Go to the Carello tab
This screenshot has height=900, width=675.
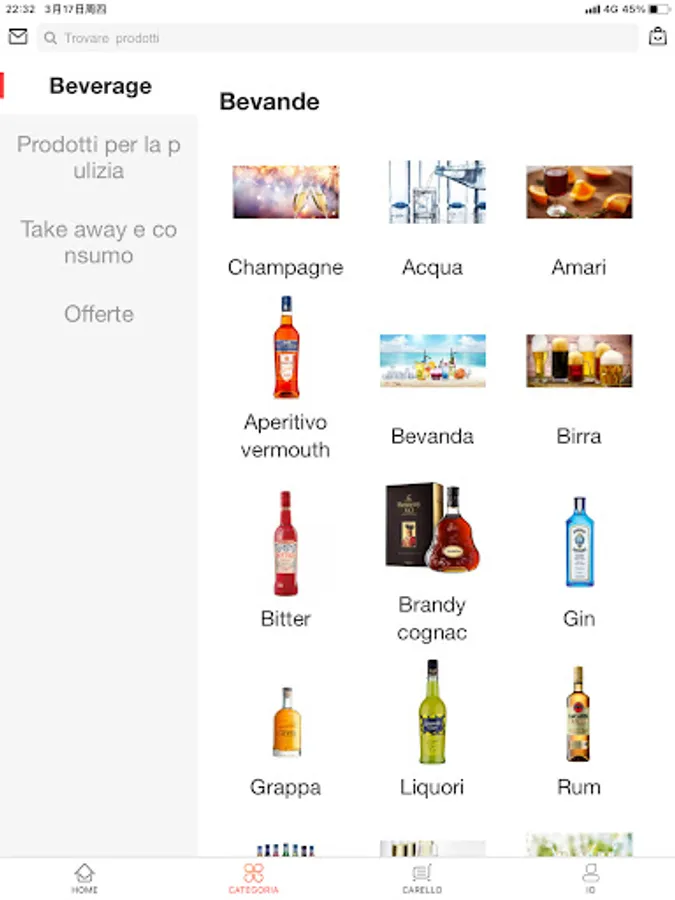pyautogui.click(x=422, y=878)
